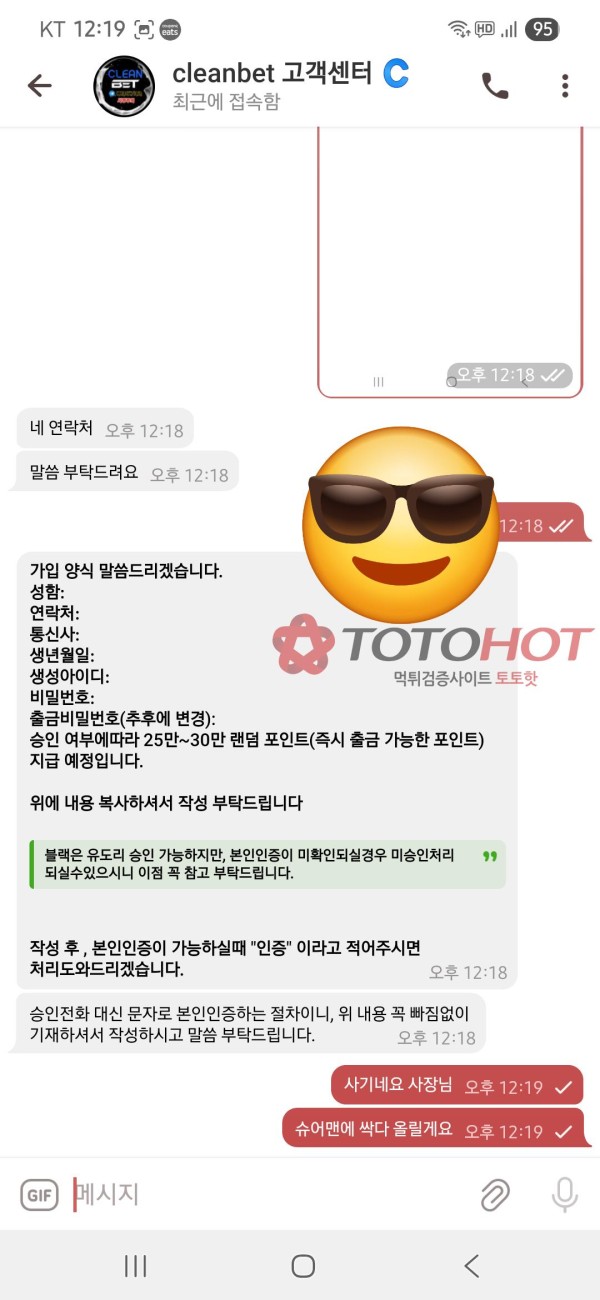The image size is (600, 1300).
Task: Open recent apps from navigation bar
Action: click(136, 1266)
